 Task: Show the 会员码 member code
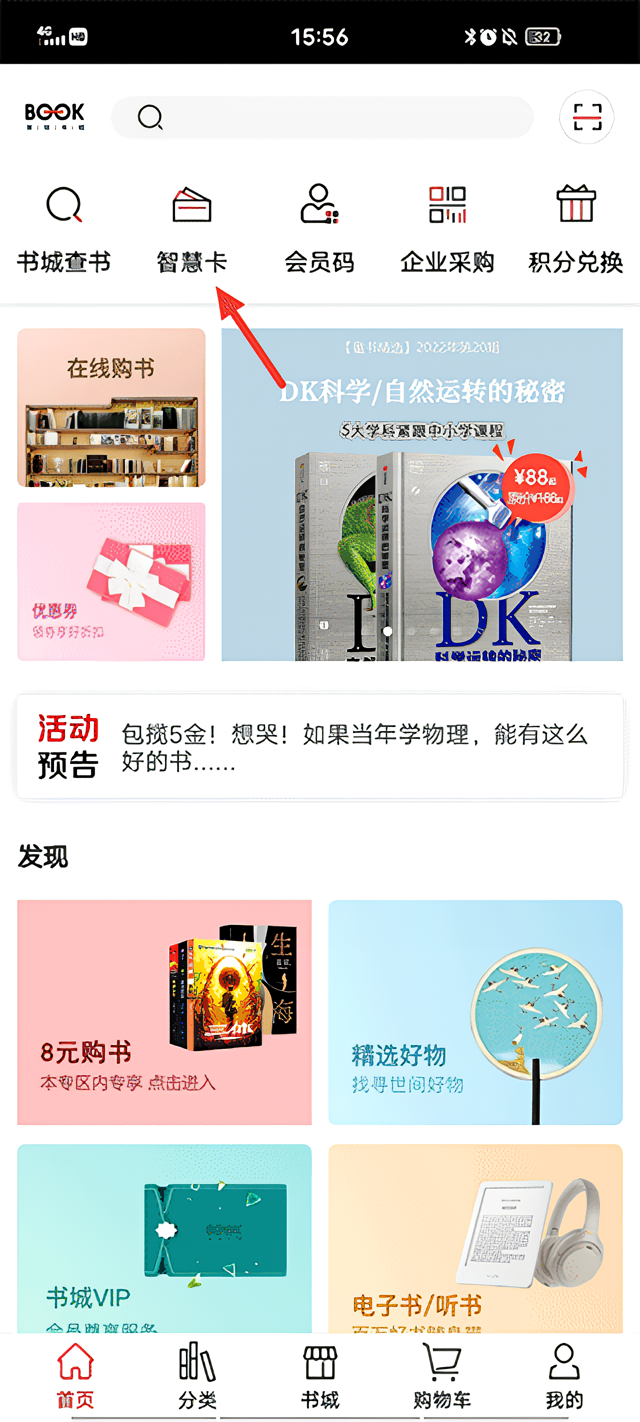(x=320, y=227)
